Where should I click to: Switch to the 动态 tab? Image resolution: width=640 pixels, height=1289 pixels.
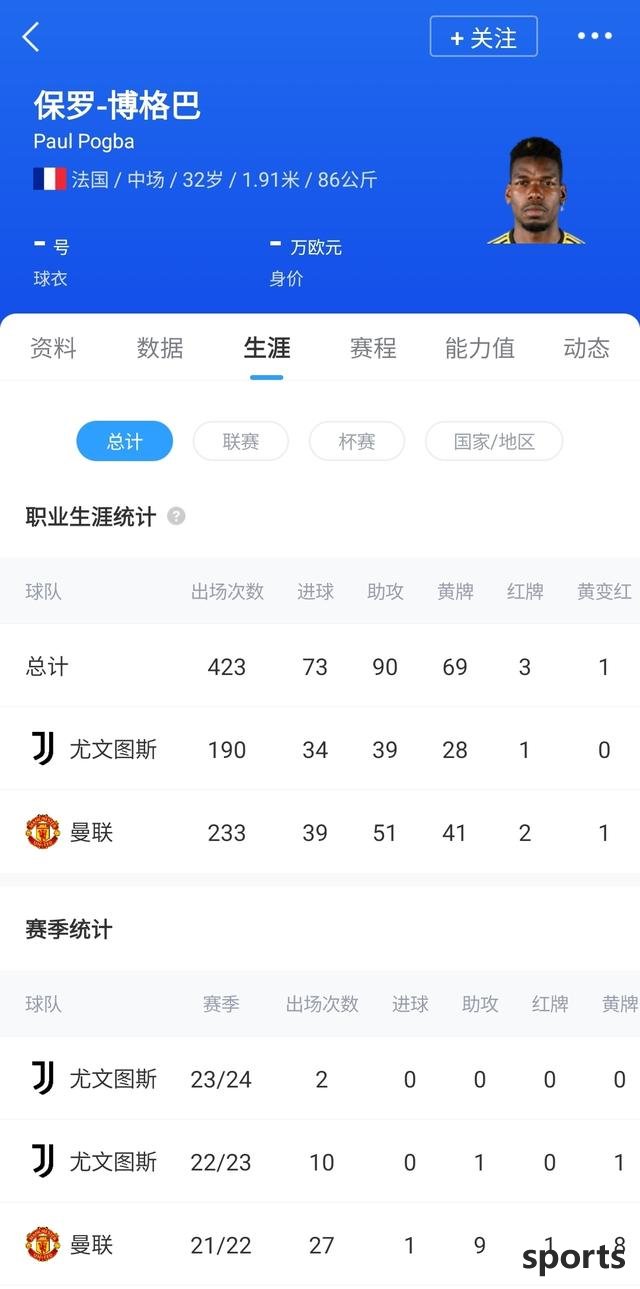(586, 348)
